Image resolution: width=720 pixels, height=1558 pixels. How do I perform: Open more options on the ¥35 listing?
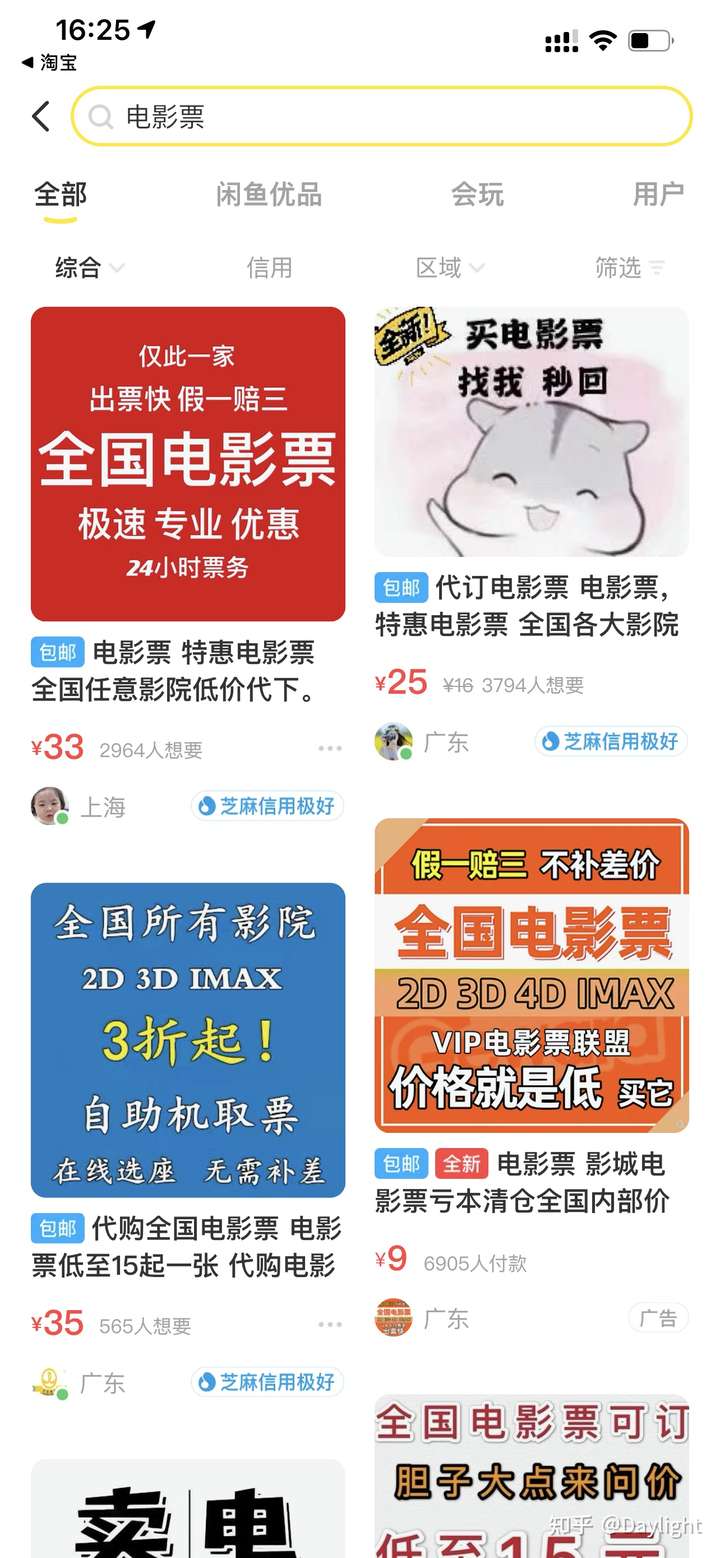click(330, 1324)
